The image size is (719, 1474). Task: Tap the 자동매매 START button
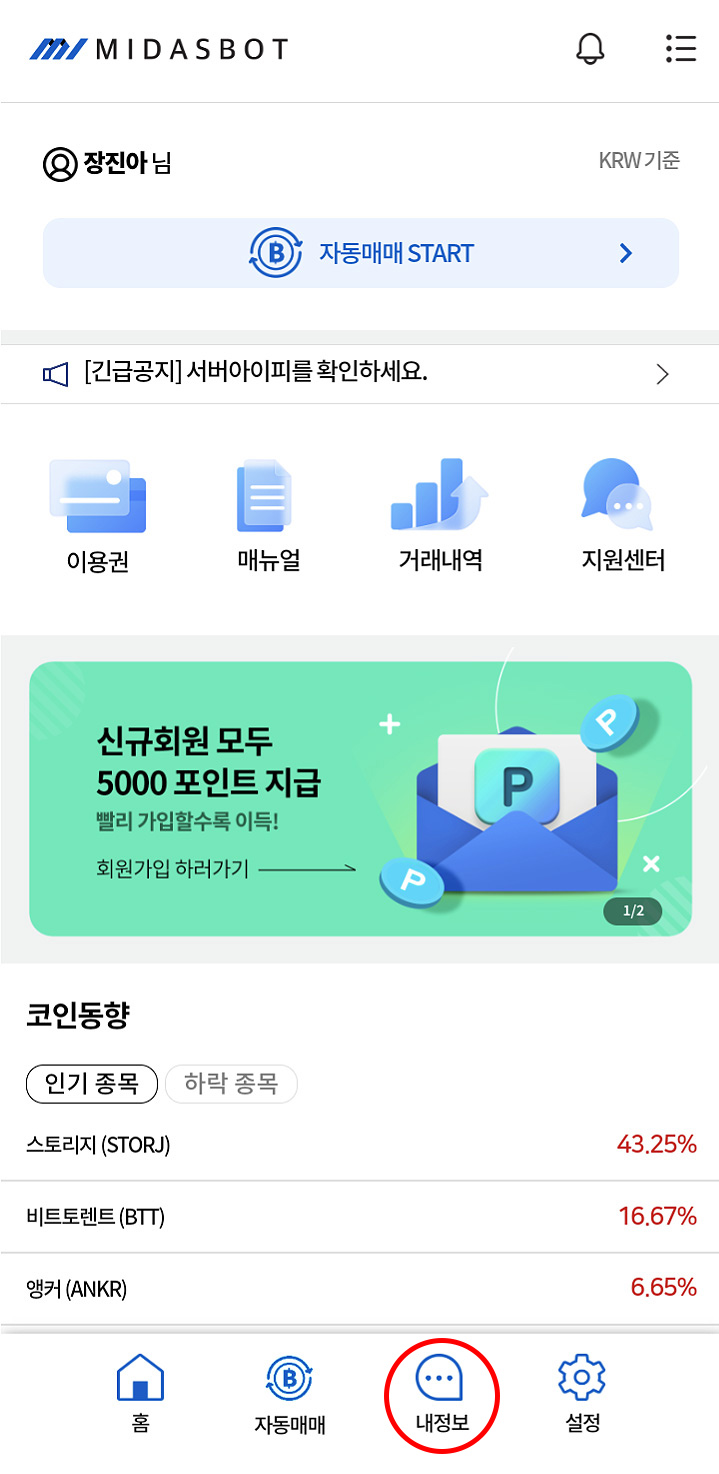[360, 253]
